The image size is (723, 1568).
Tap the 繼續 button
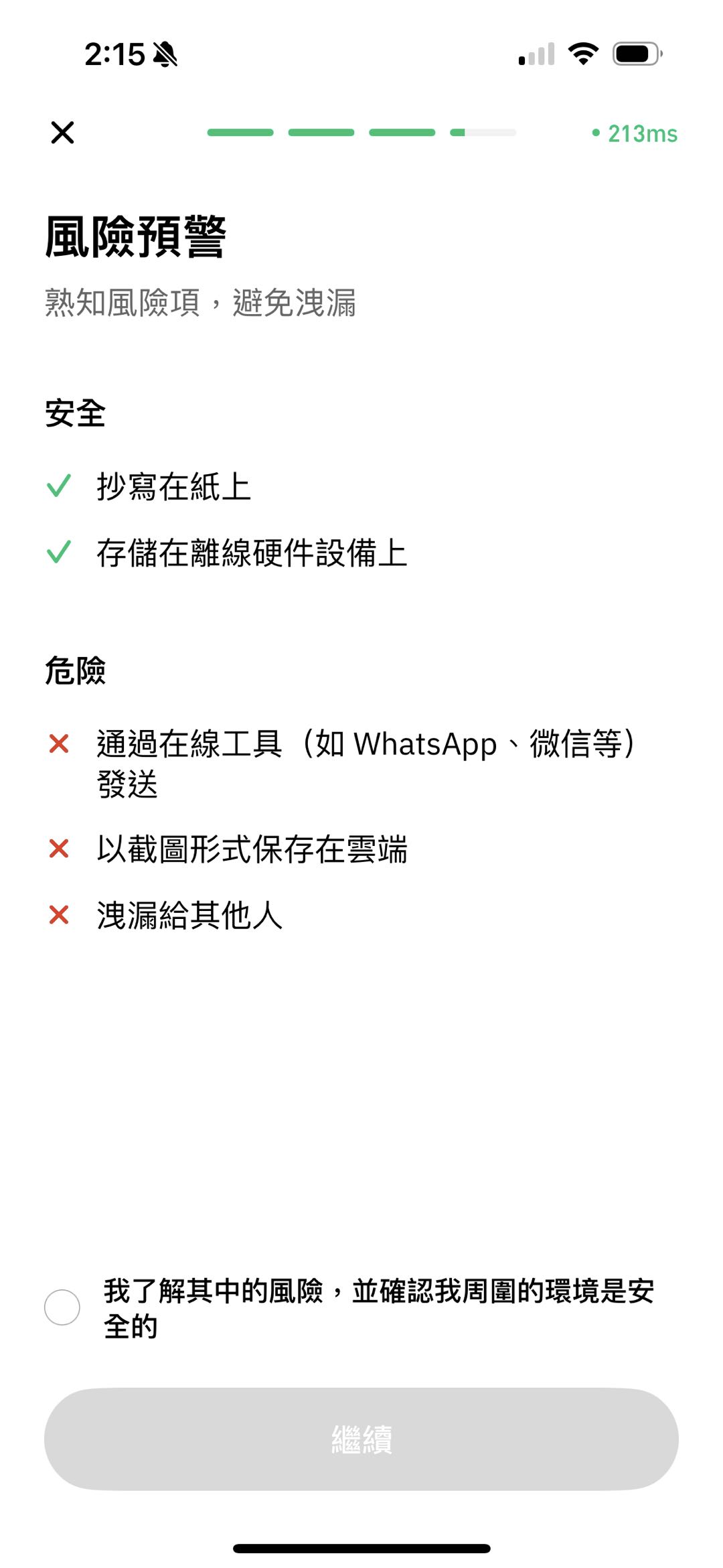pos(361,1439)
